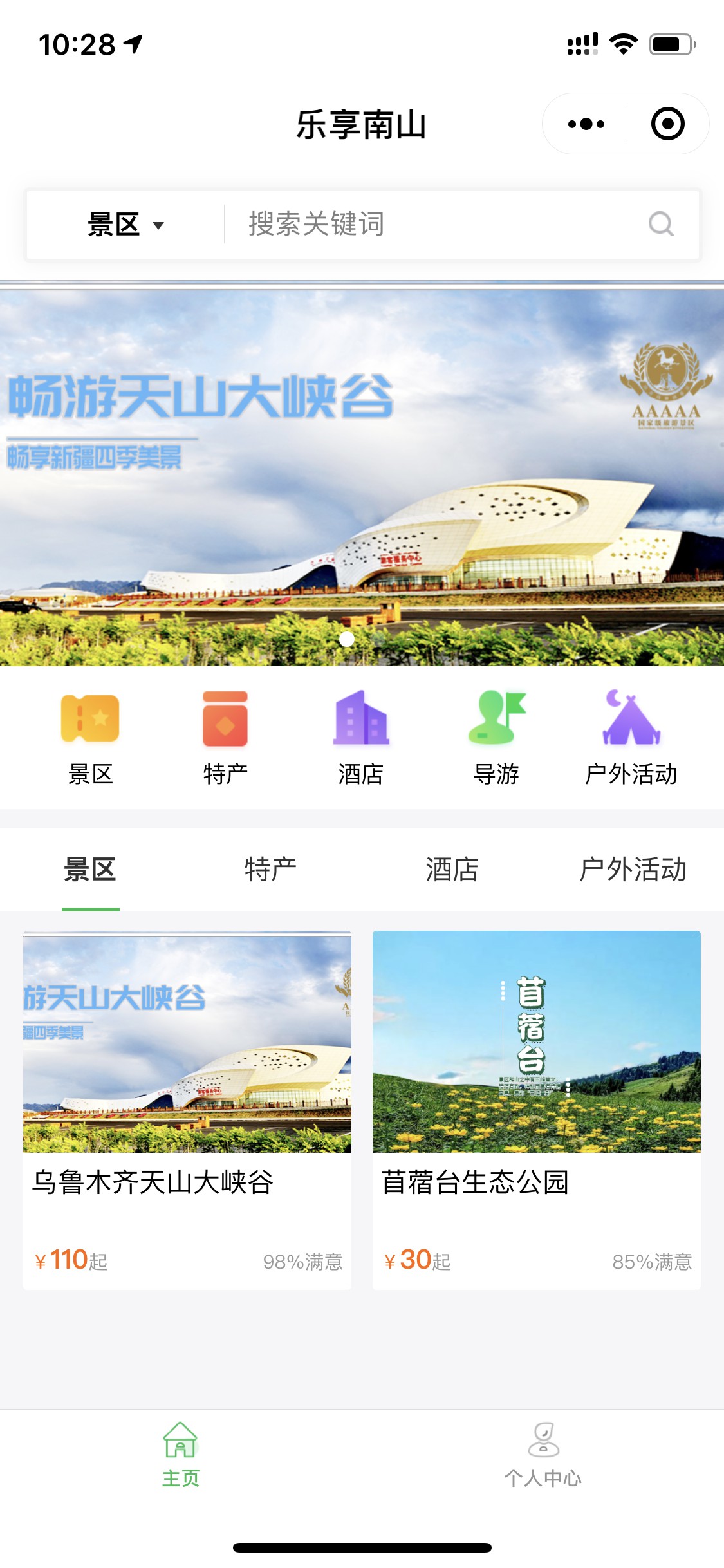Screen dimensions: 724x1568
Task: Tap the mini-program close capsule button
Action: (668, 123)
